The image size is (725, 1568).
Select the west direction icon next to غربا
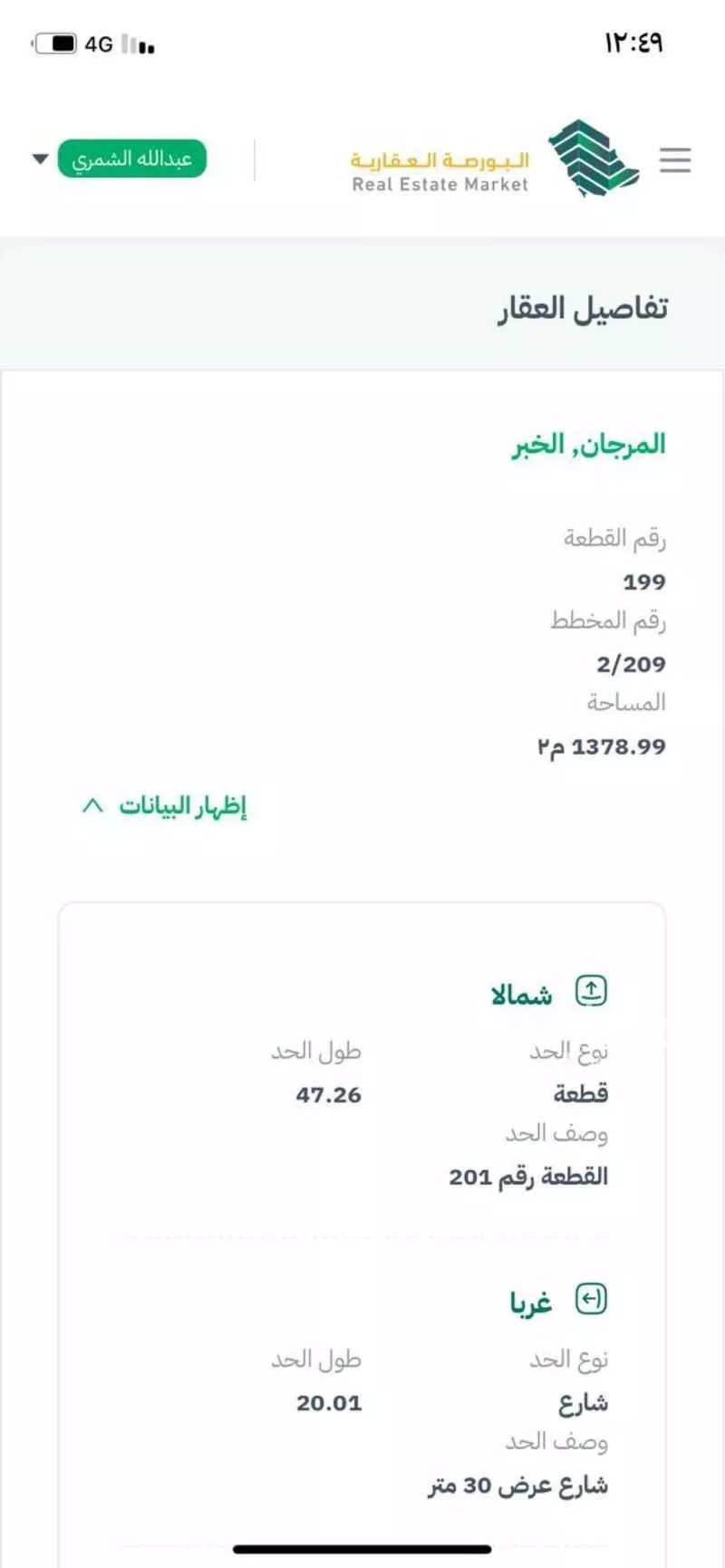coord(592,1297)
